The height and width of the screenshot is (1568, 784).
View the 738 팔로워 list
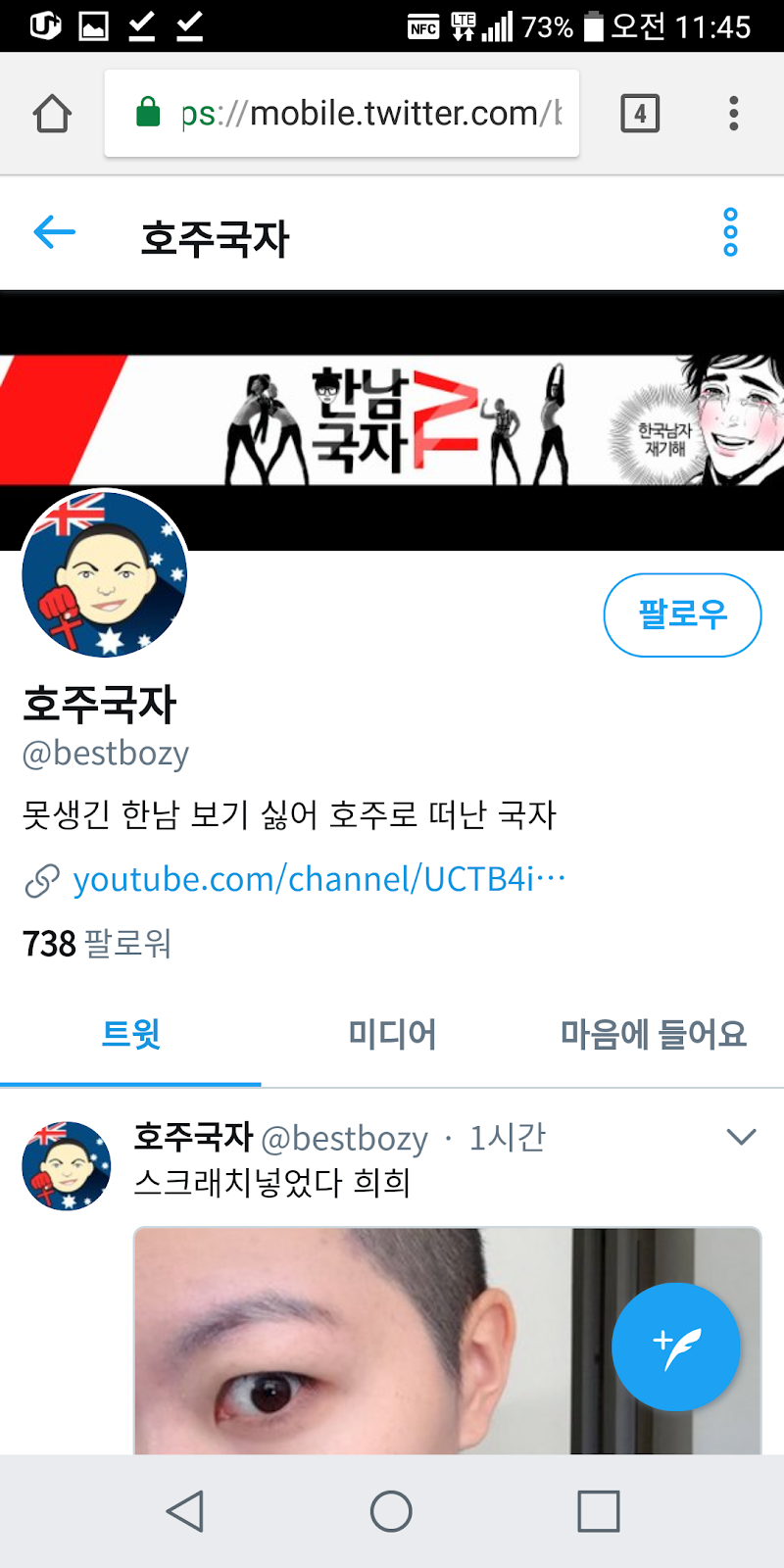[97, 944]
